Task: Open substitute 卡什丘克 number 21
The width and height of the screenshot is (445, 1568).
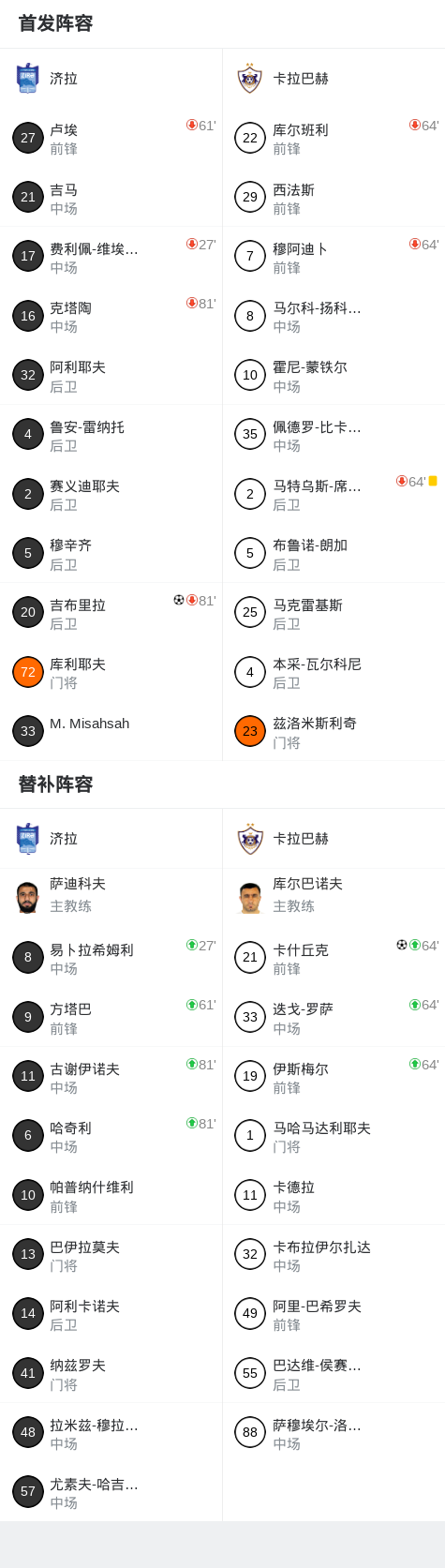Action: [334, 958]
